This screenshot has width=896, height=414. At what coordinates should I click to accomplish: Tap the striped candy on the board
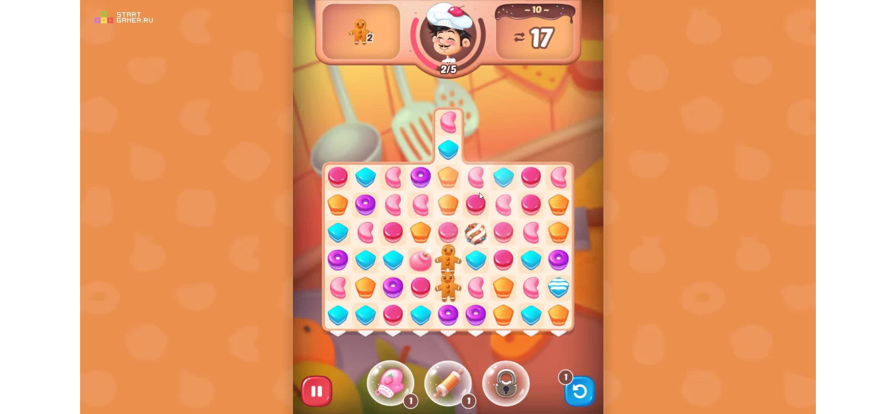[x=475, y=233]
